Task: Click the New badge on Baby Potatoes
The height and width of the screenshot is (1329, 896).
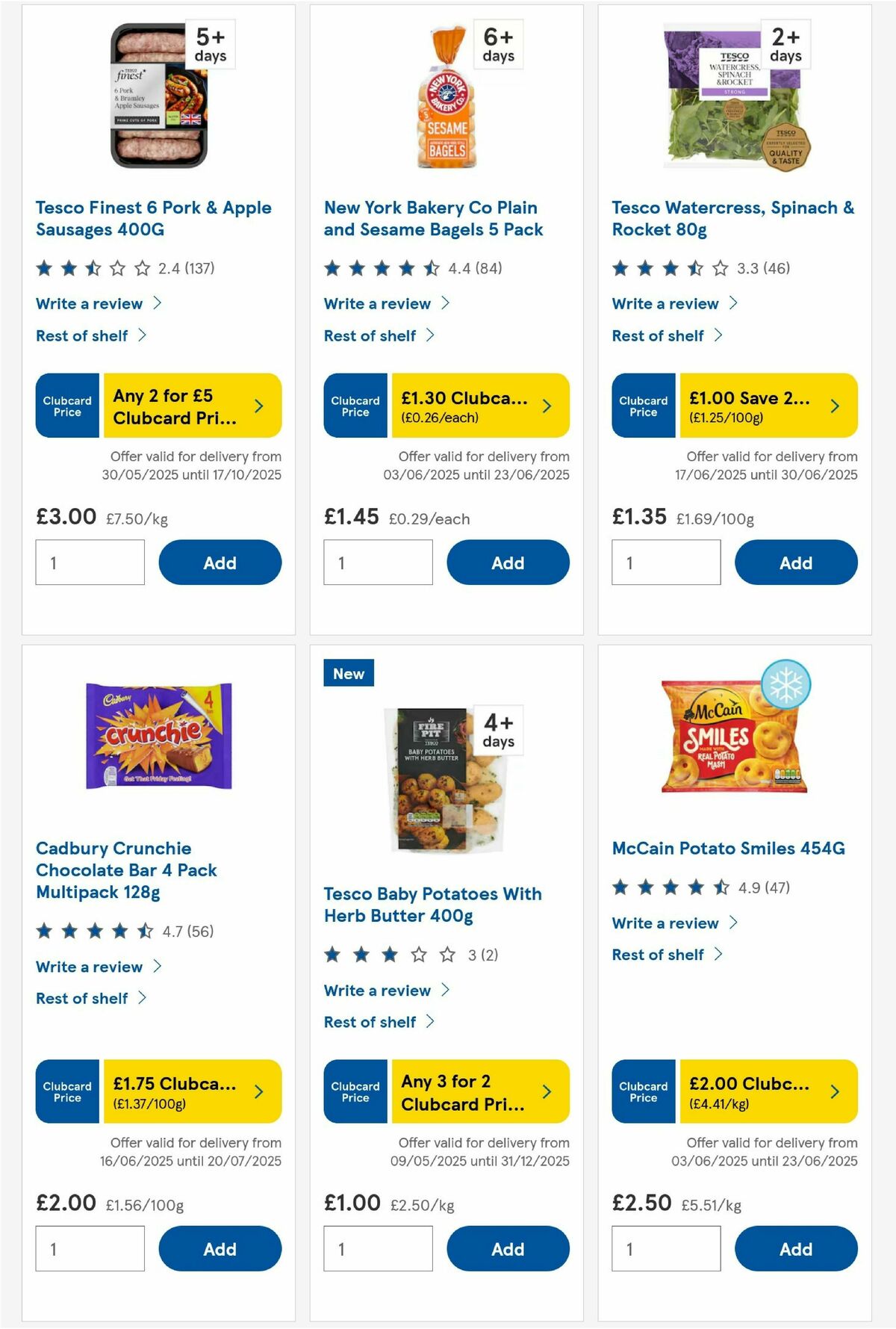Action: click(349, 673)
